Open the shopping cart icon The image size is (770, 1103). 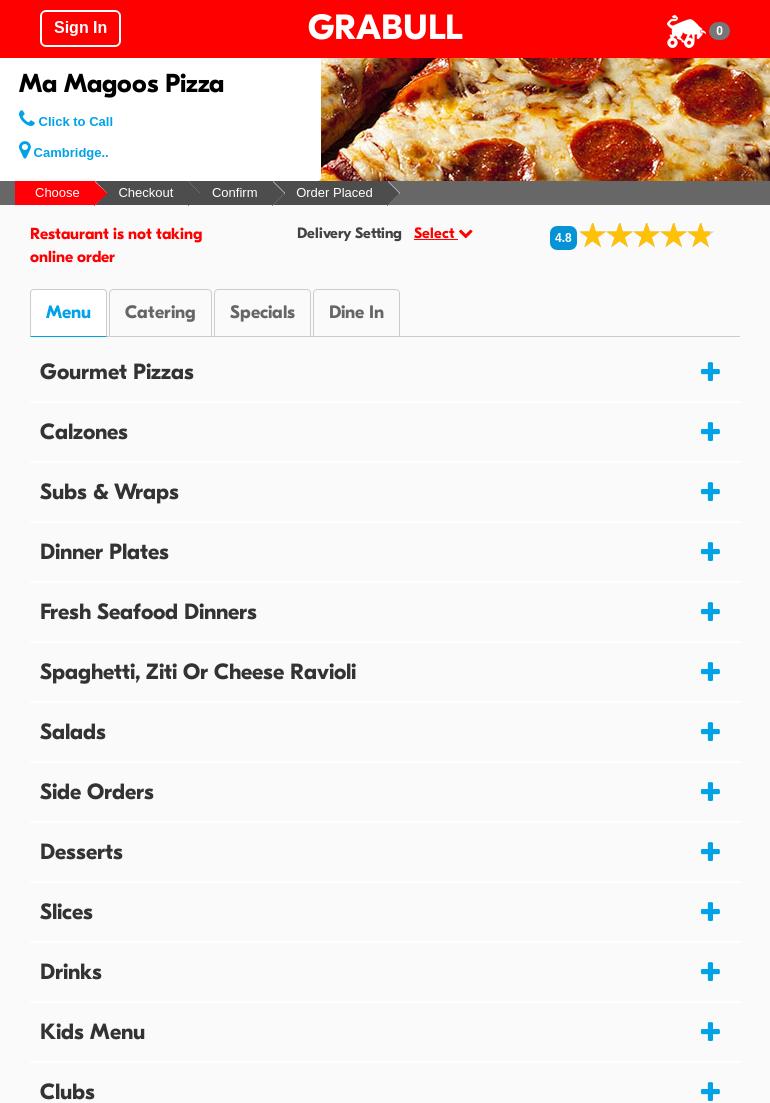[686, 31]
